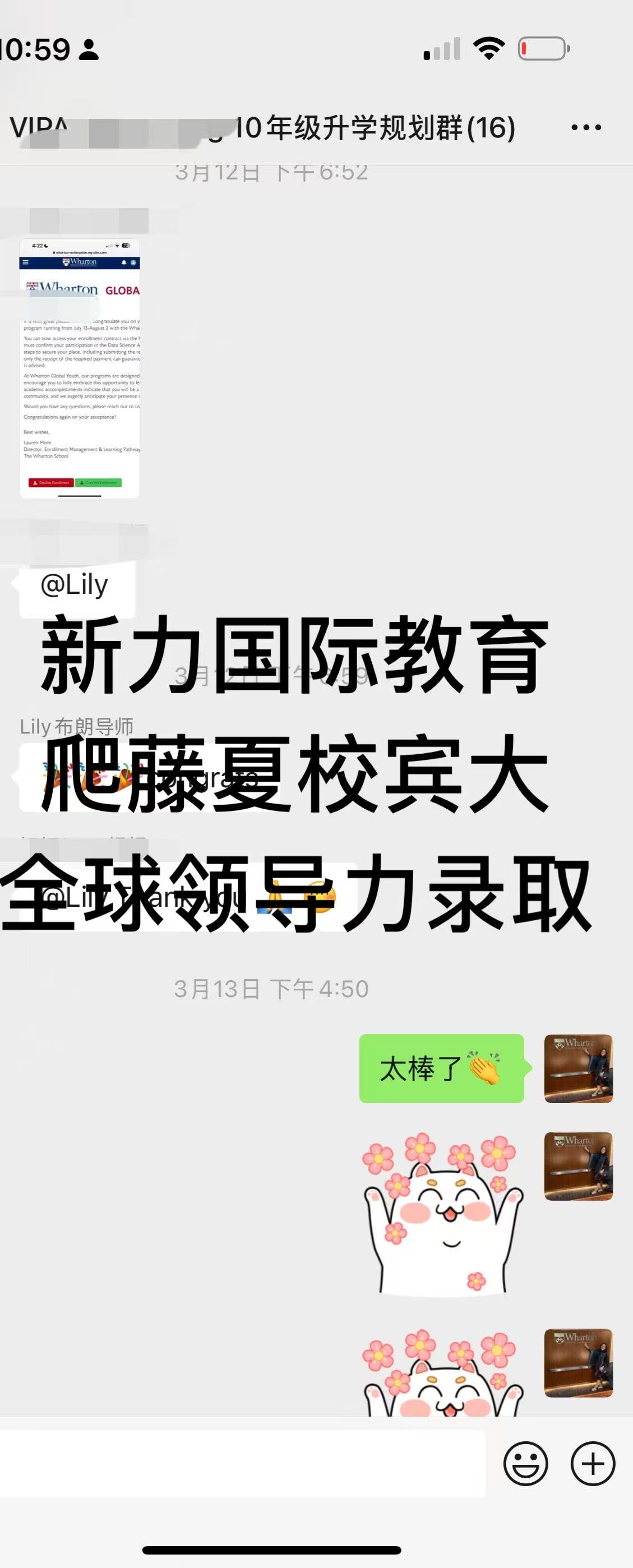Open the Wharton acceptance letter image

(x=80, y=368)
